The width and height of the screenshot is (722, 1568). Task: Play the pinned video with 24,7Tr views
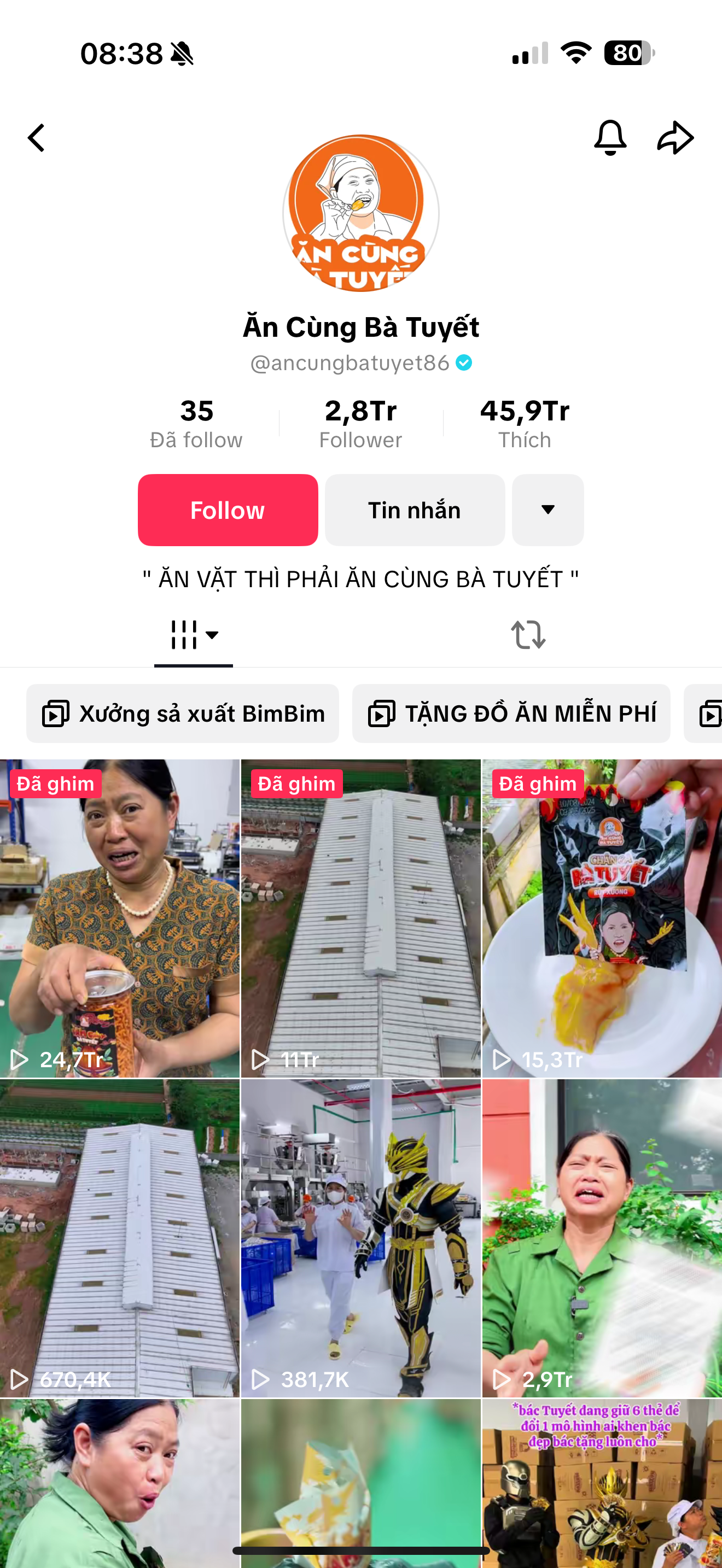119,918
